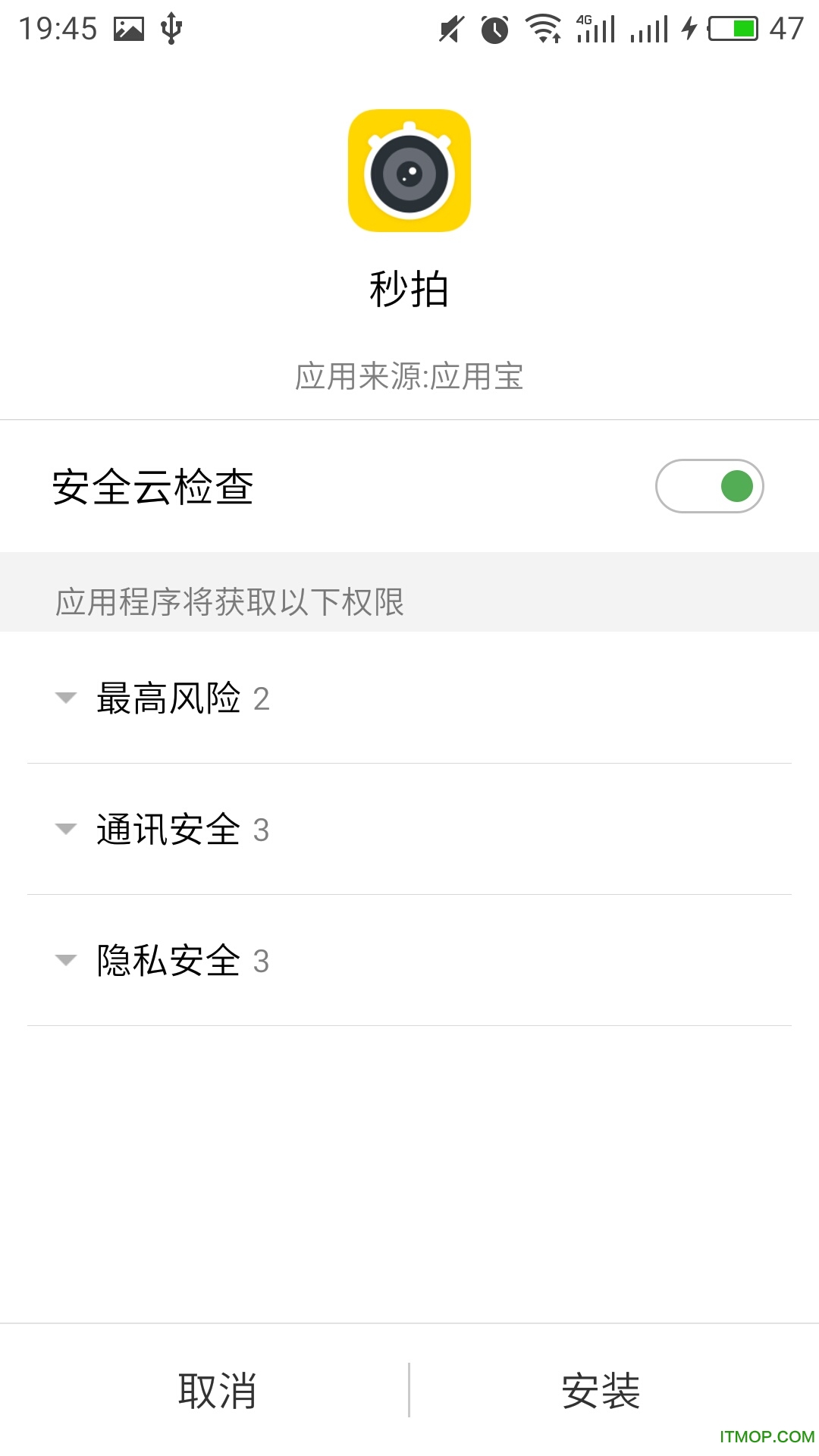The image size is (819, 1456).
Task: Tap the second SIM signal bars icon
Action: point(648,29)
